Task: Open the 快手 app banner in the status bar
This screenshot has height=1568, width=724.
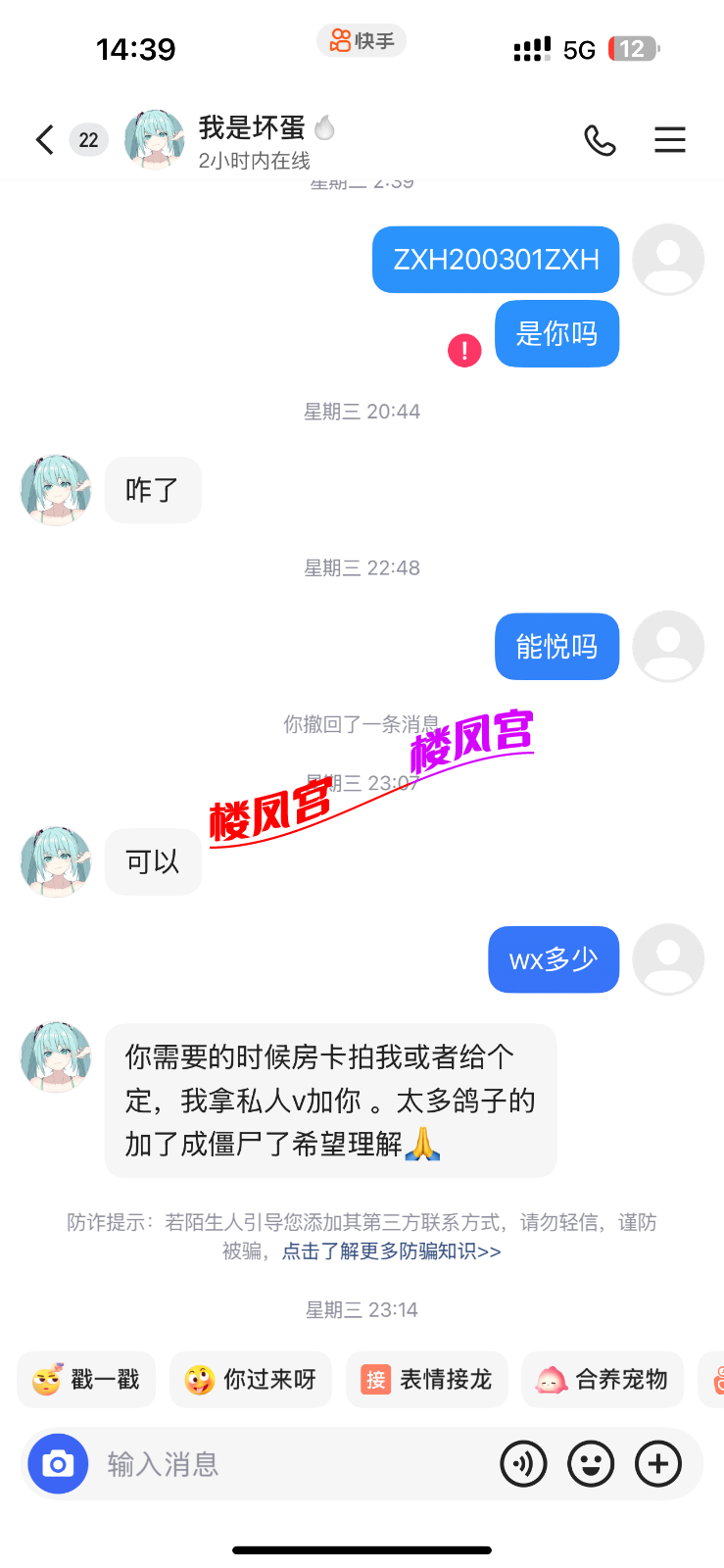Action: tap(362, 40)
